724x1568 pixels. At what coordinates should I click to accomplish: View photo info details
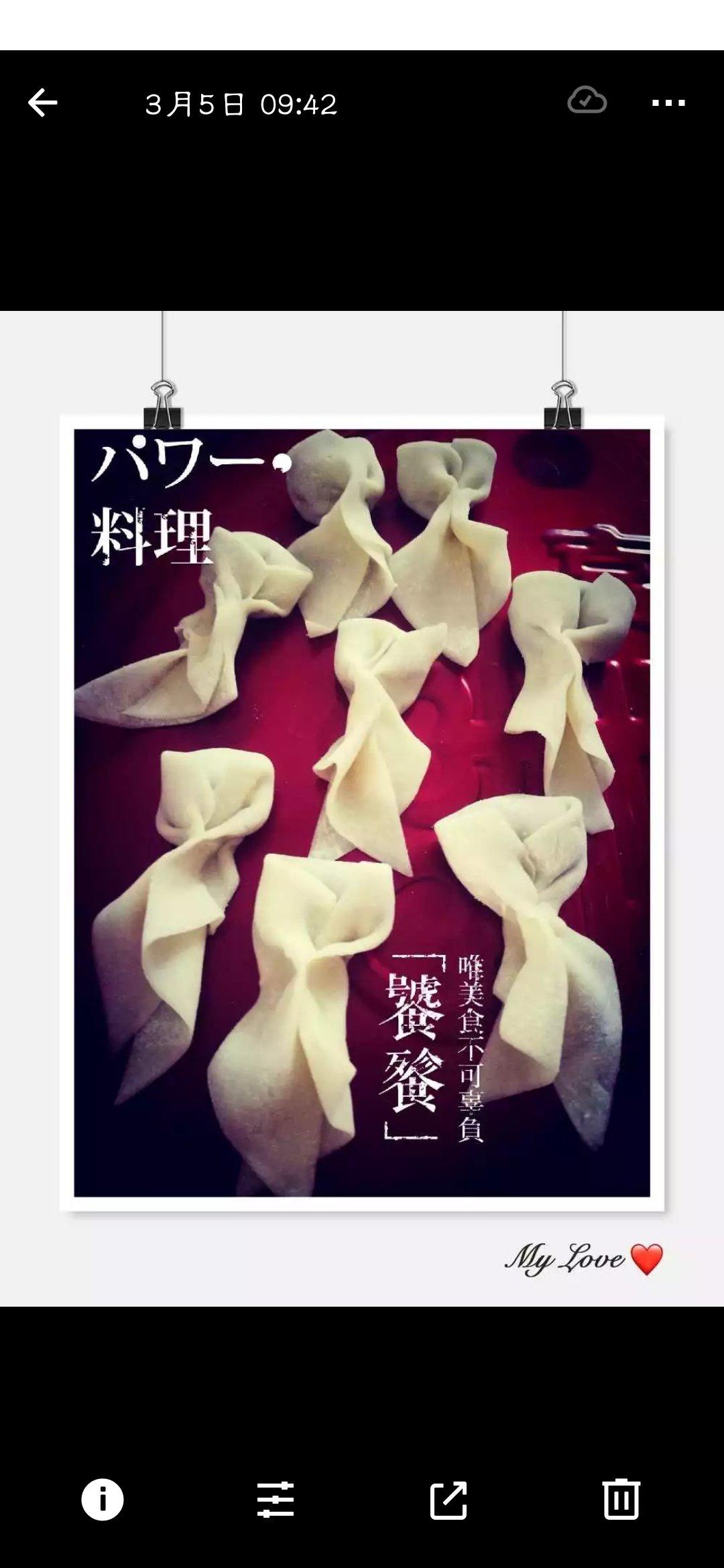point(103,1499)
